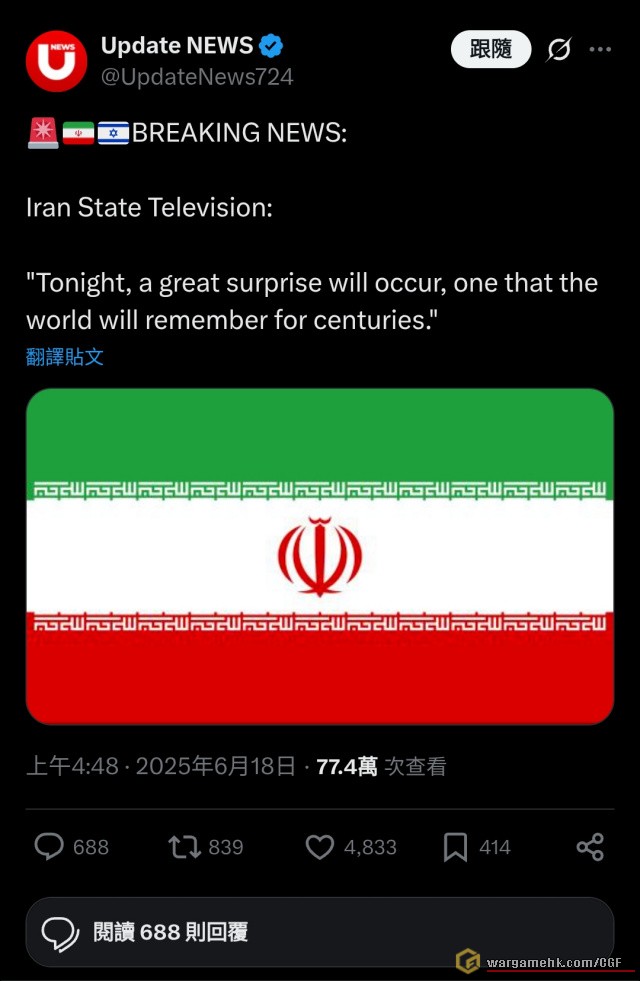Screen dimensions: 640x981
Task: Open Update NEWS profile avatar
Action: click(56, 60)
